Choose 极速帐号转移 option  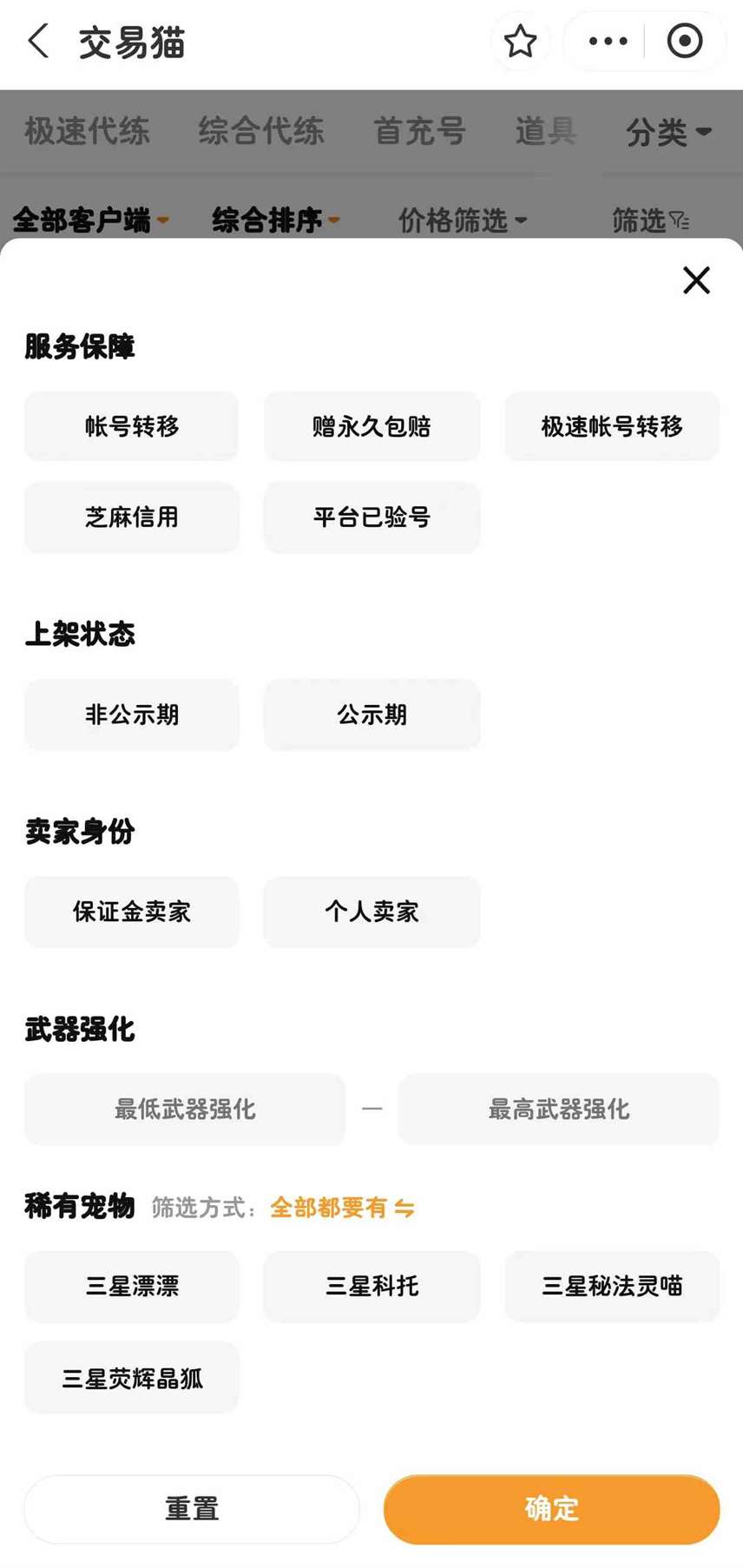[612, 426]
